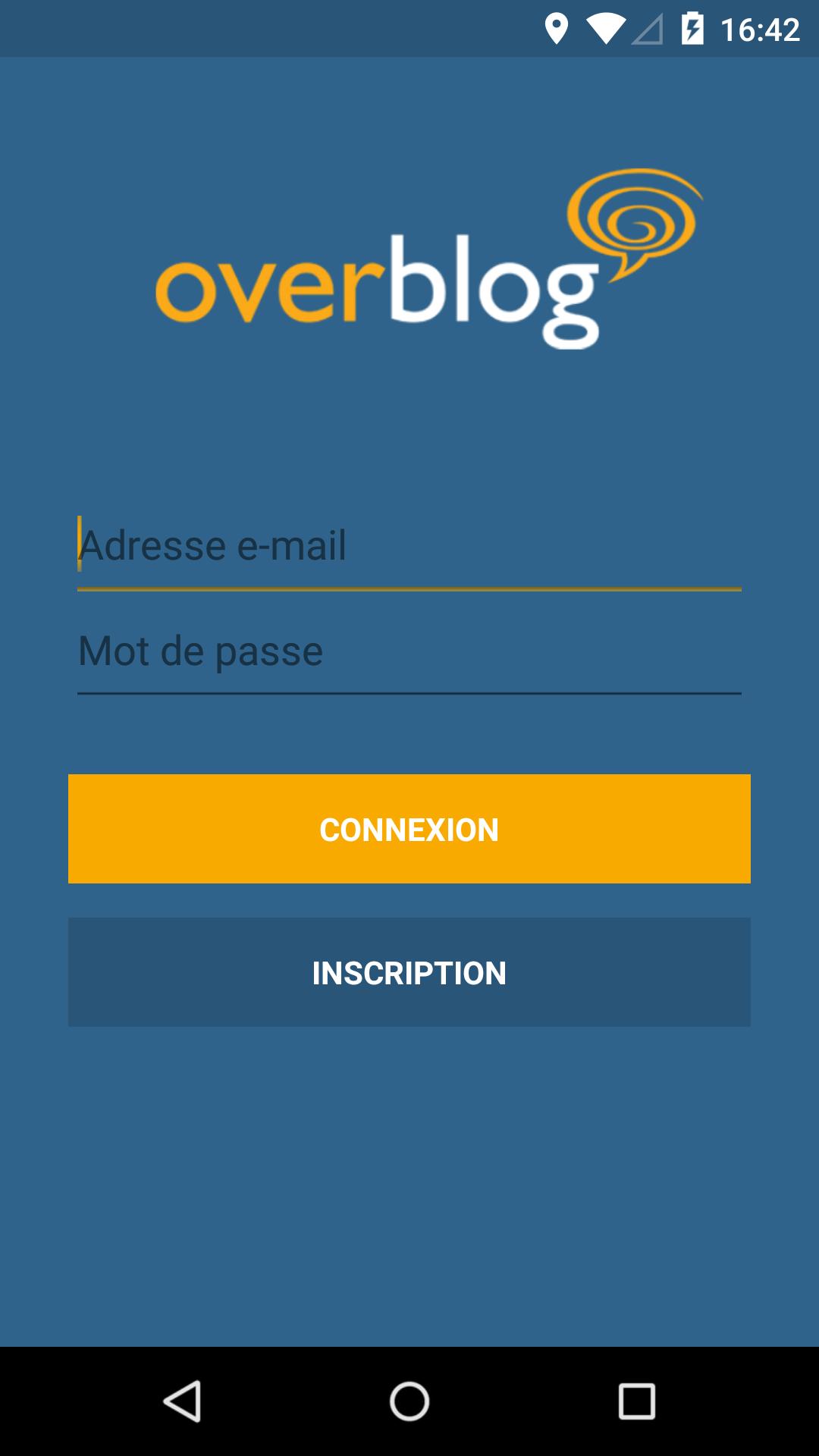Return to the home screen
This screenshot has height=1456, width=819.
pyautogui.click(x=409, y=1401)
